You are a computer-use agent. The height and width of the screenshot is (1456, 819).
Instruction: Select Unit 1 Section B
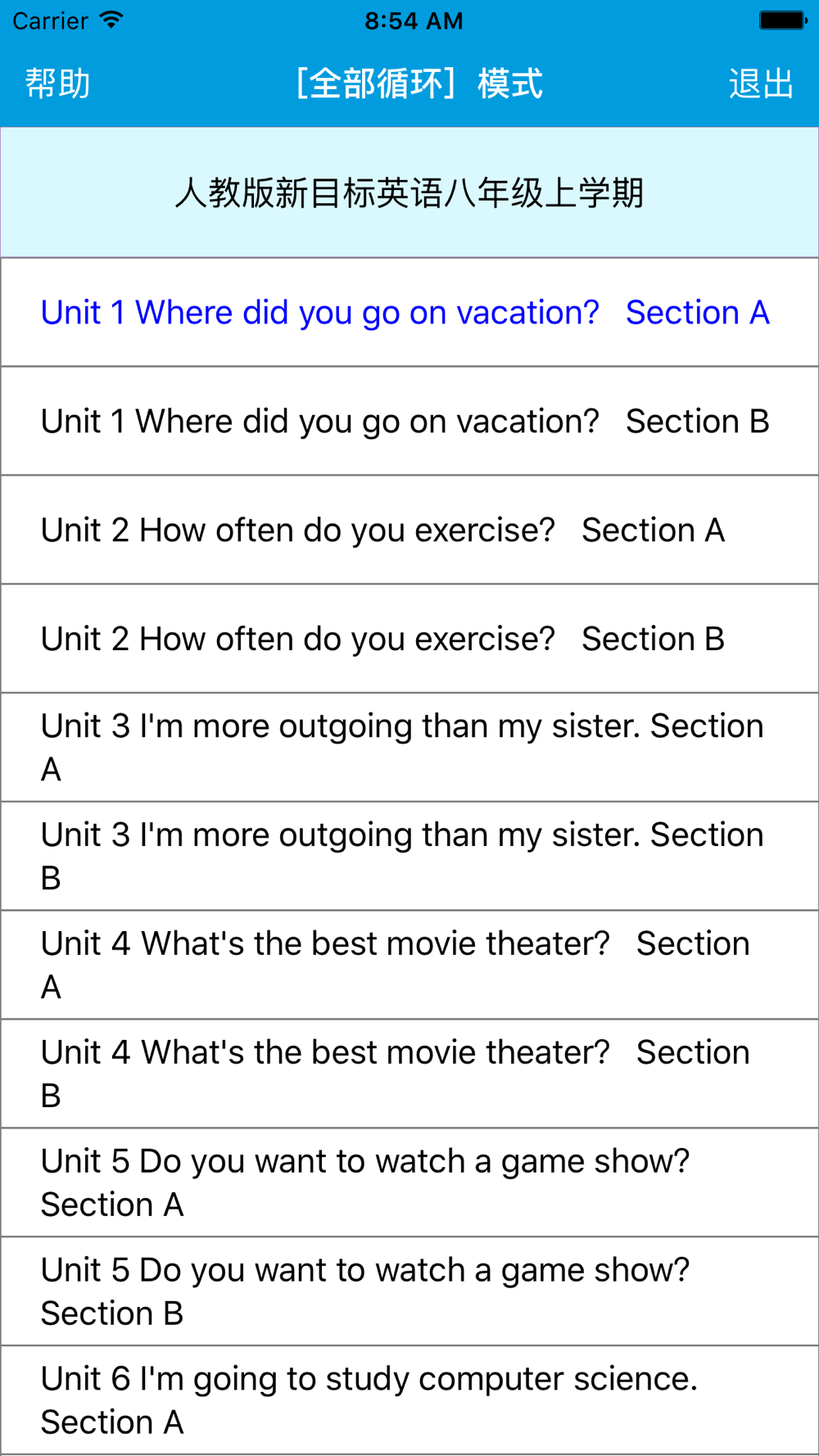(x=409, y=421)
